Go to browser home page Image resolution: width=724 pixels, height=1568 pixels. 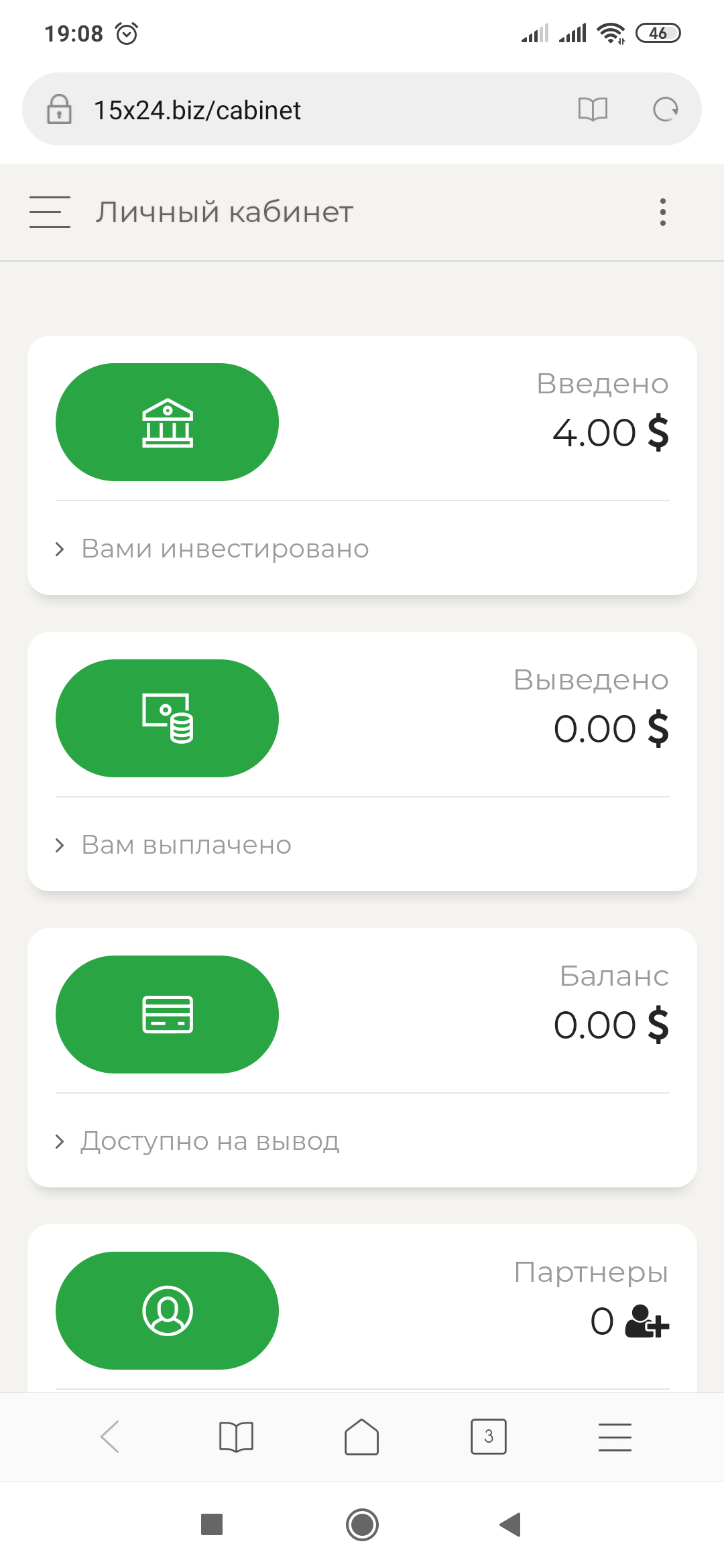(x=362, y=1437)
